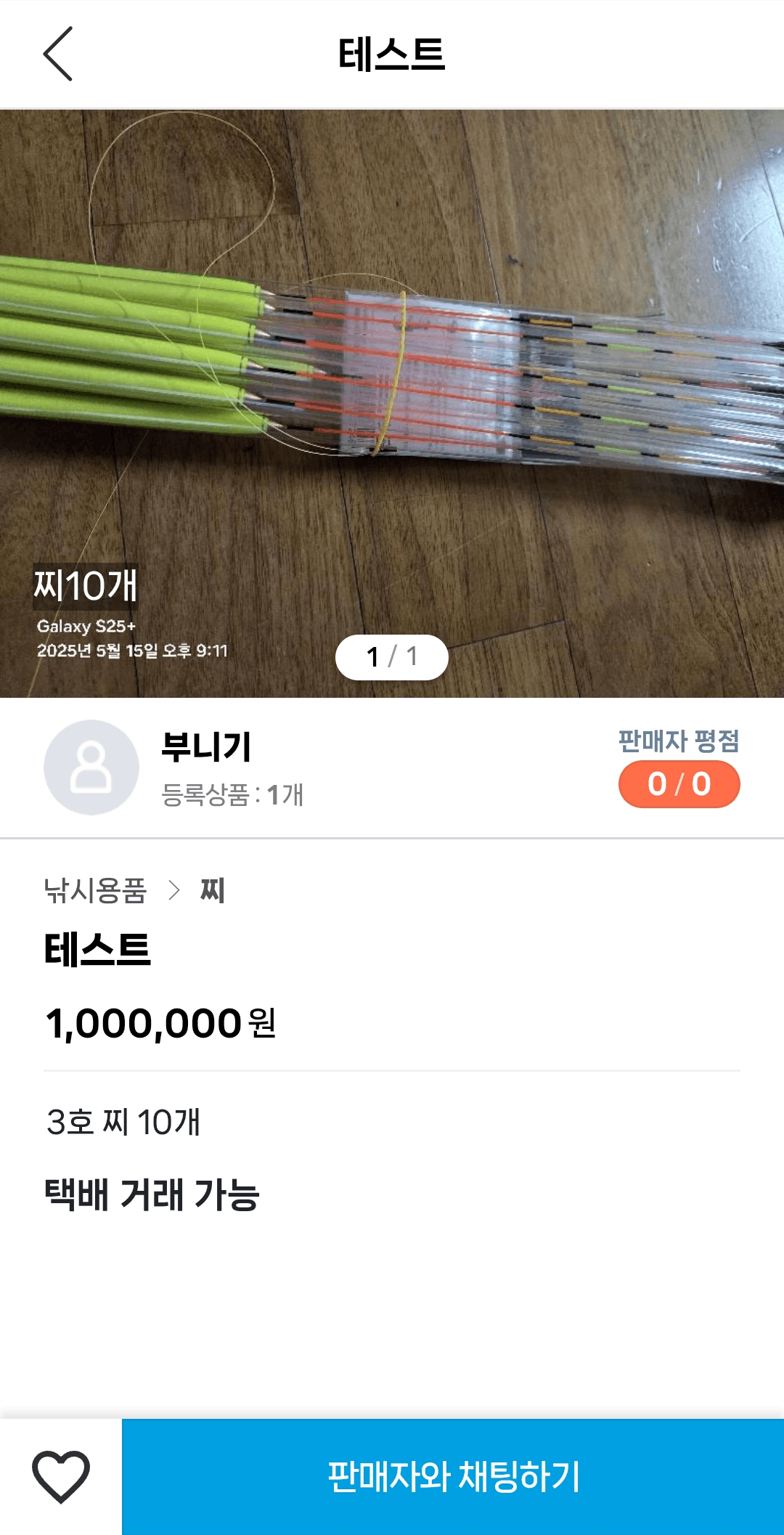784x1535 pixels.
Task: Open the 찌 subcategory breadcrumb
Action: pyautogui.click(x=213, y=890)
